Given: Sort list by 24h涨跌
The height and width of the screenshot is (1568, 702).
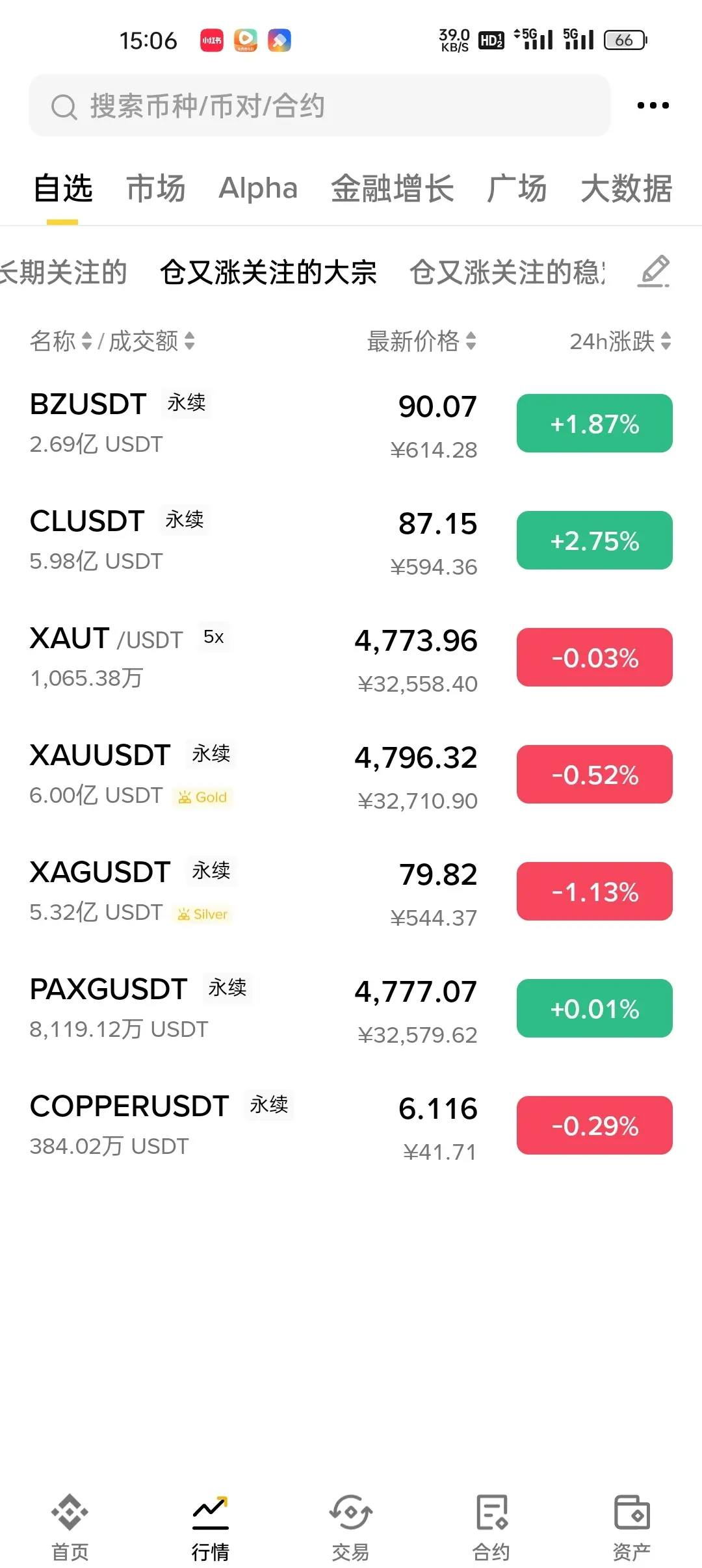Looking at the screenshot, I should tap(619, 341).
